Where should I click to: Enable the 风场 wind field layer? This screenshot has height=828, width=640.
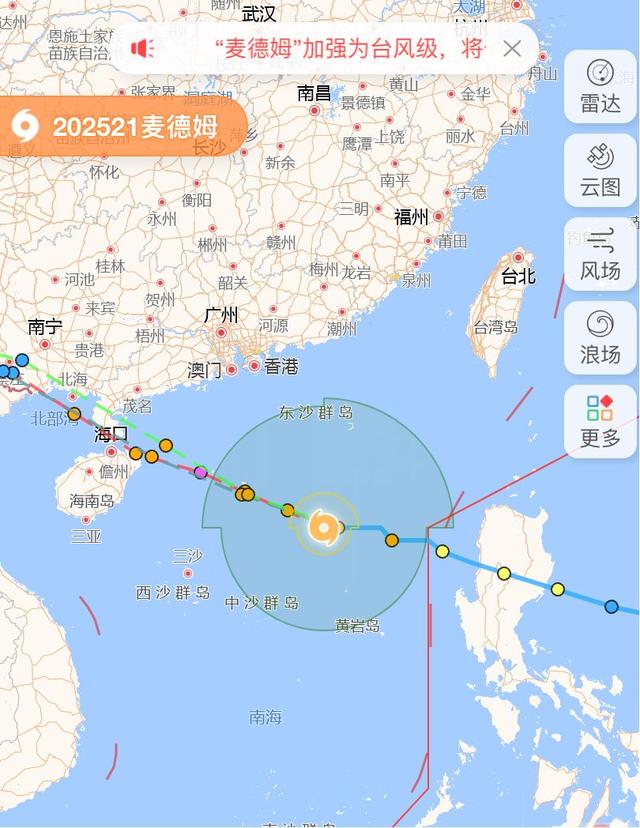[x=600, y=254]
